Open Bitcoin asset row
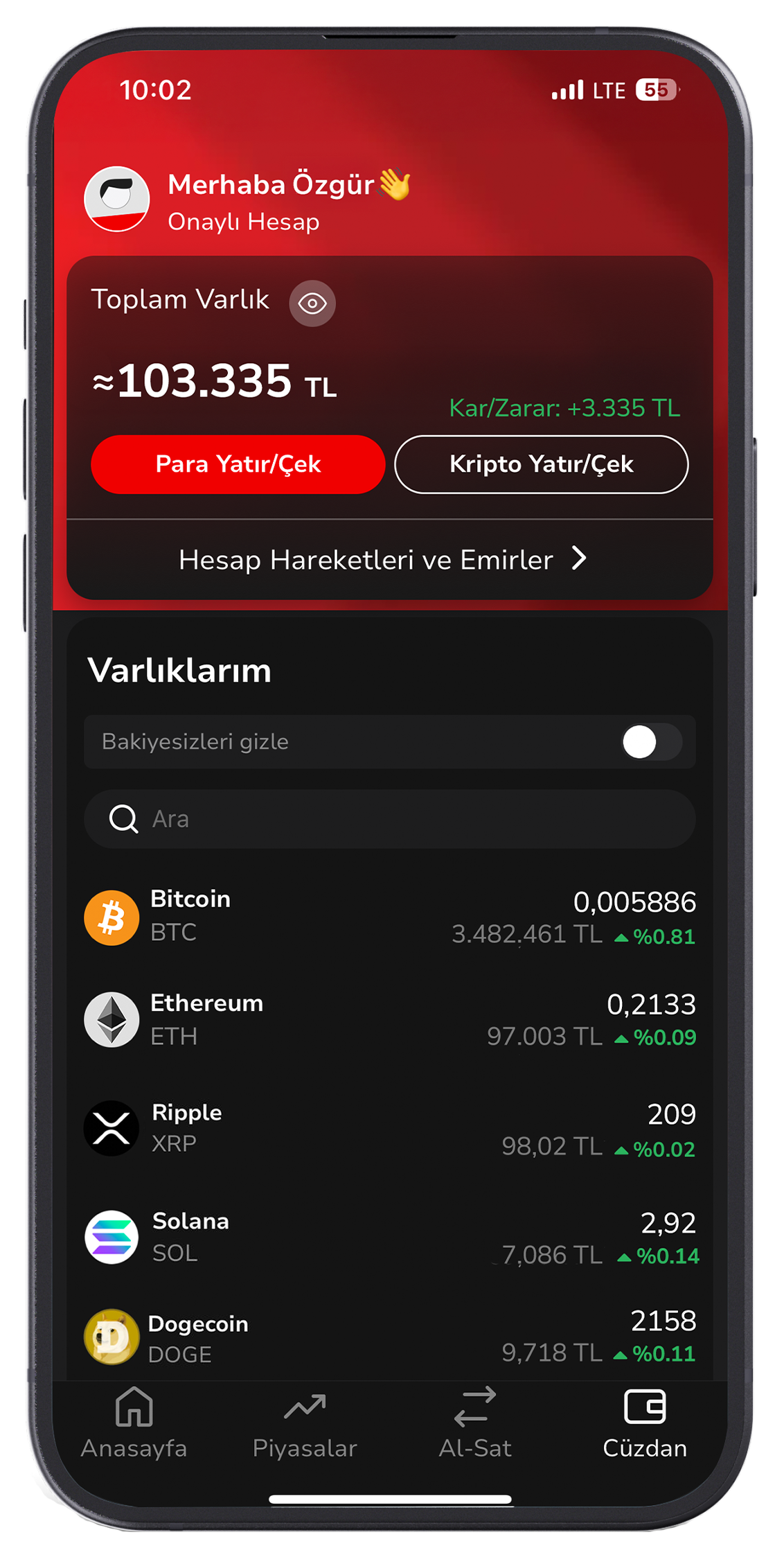 tap(389, 917)
